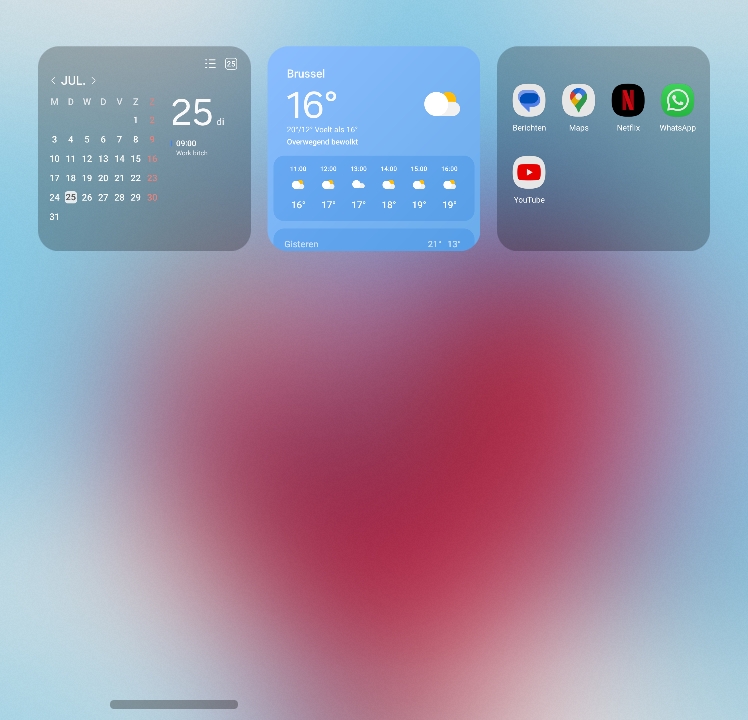Launch the YouTube app
This screenshot has width=748, height=720.
[529, 173]
